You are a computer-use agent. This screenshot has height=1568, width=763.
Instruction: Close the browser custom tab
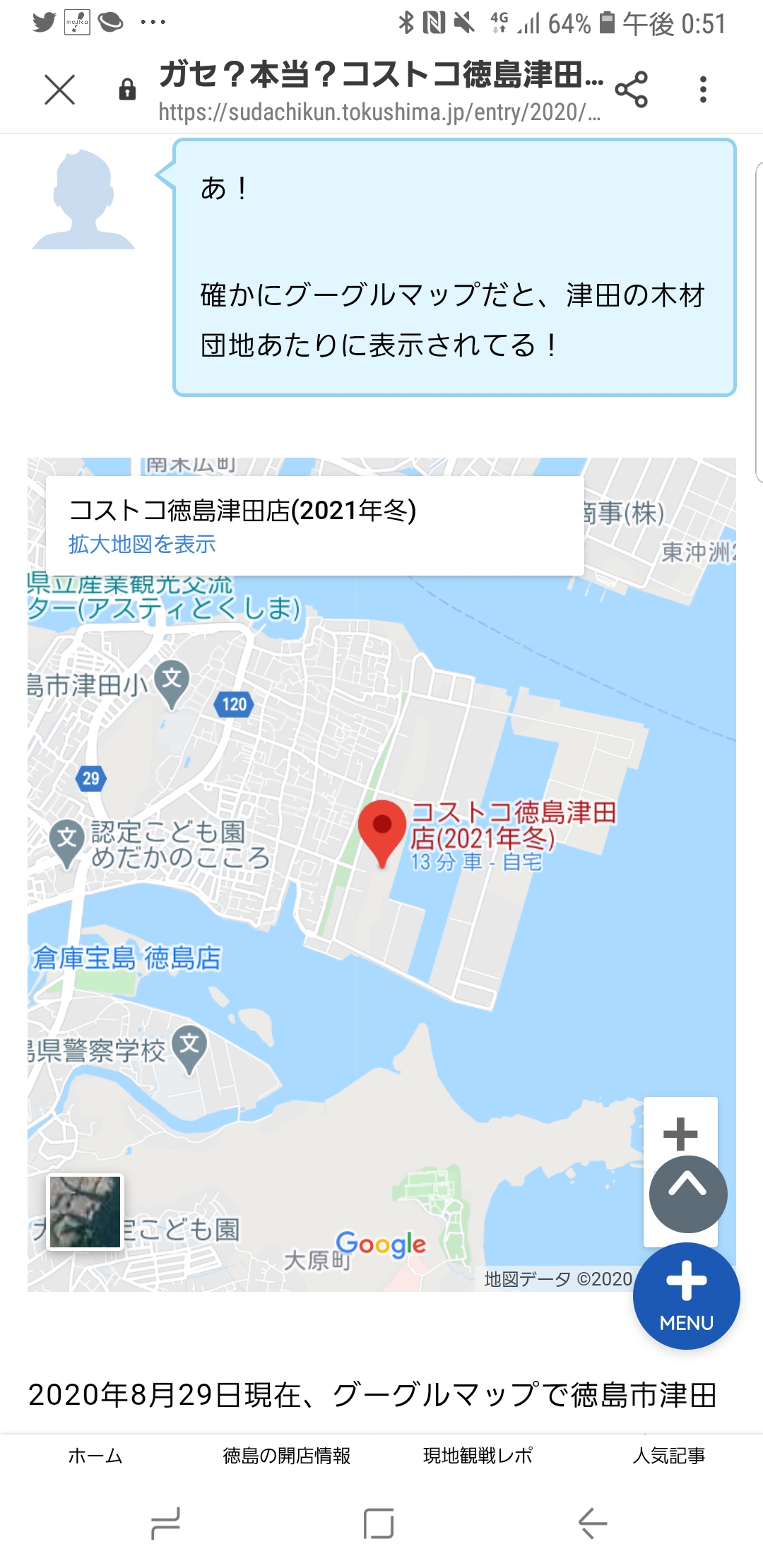(x=60, y=90)
